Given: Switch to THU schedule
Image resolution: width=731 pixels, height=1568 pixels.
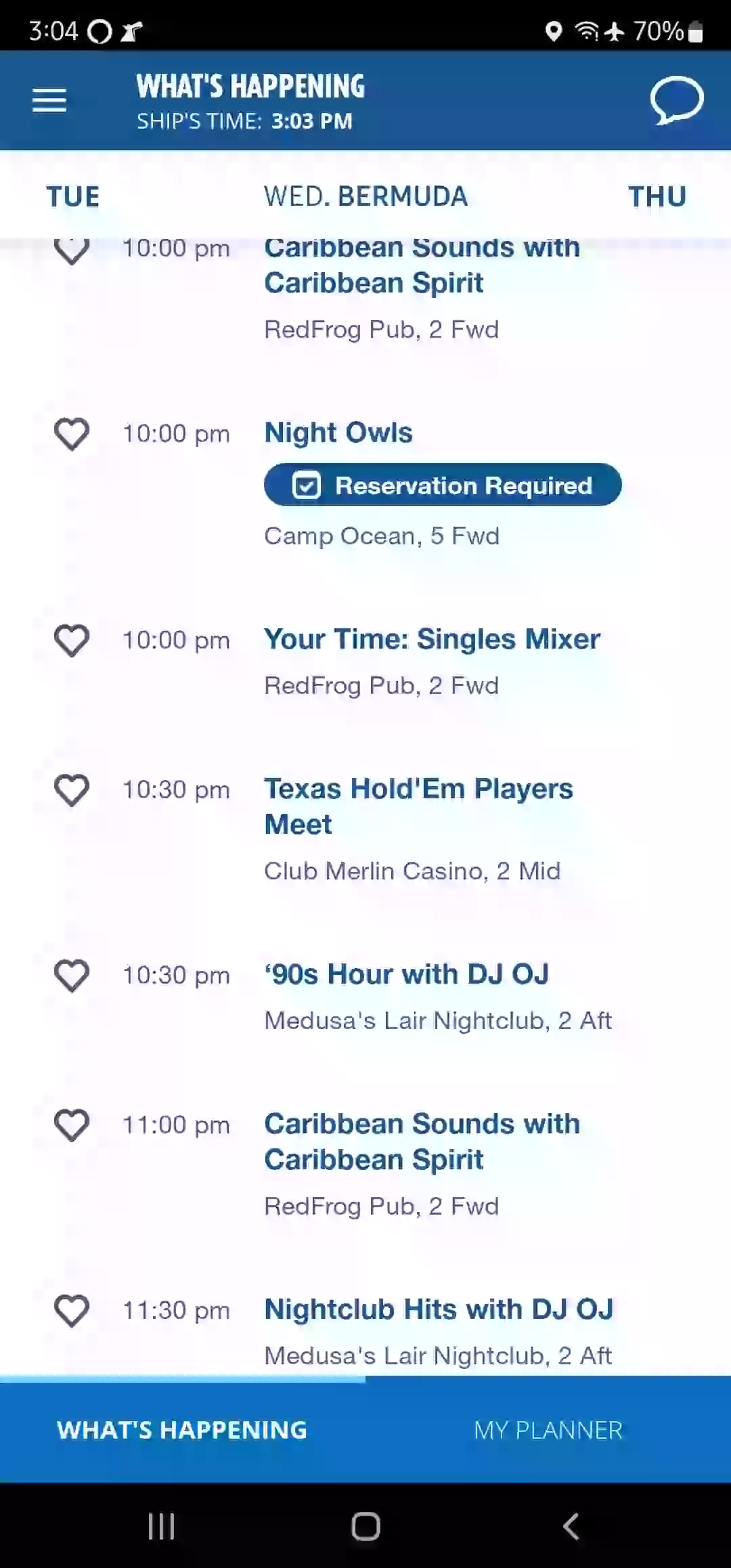Looking at the screenshot, I should pos(657,197).
